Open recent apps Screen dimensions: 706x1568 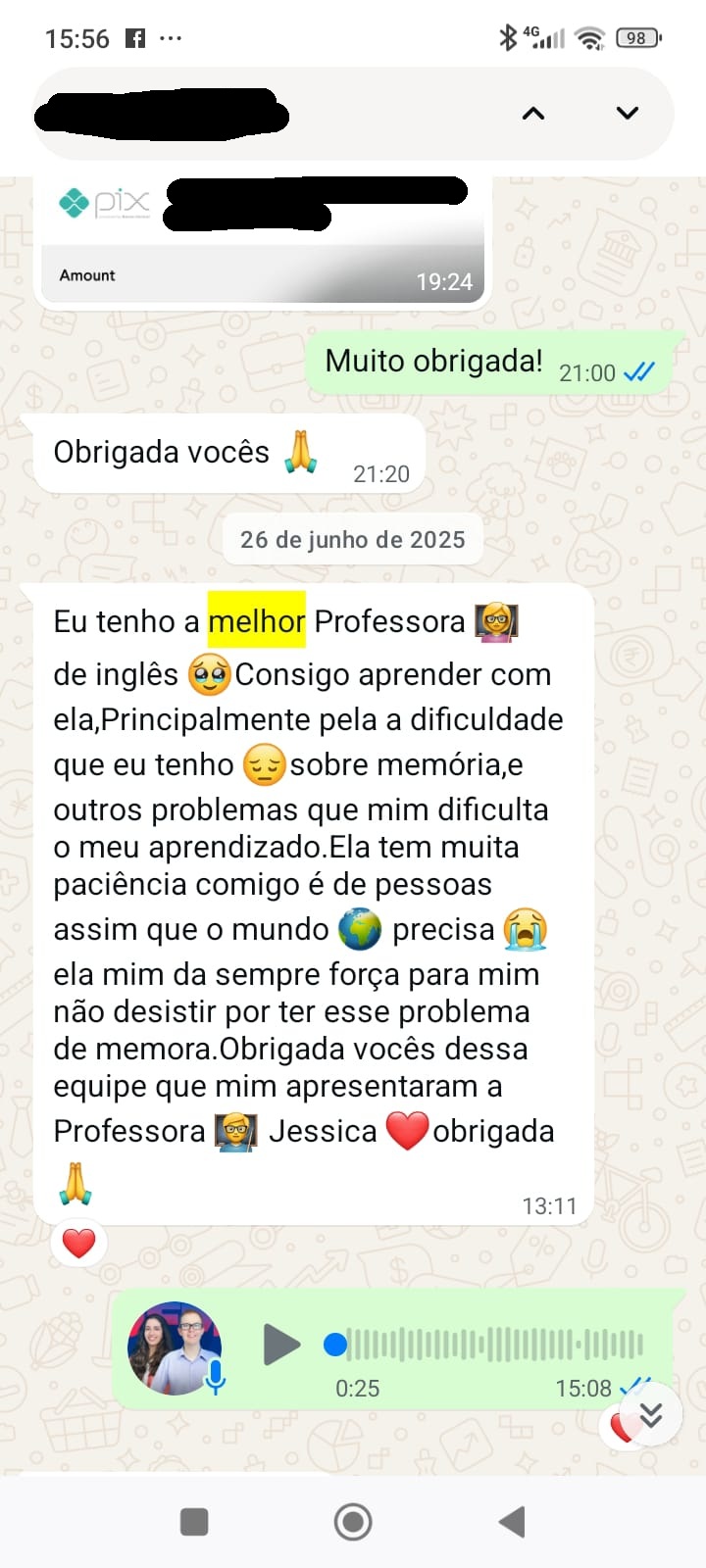194,1522
